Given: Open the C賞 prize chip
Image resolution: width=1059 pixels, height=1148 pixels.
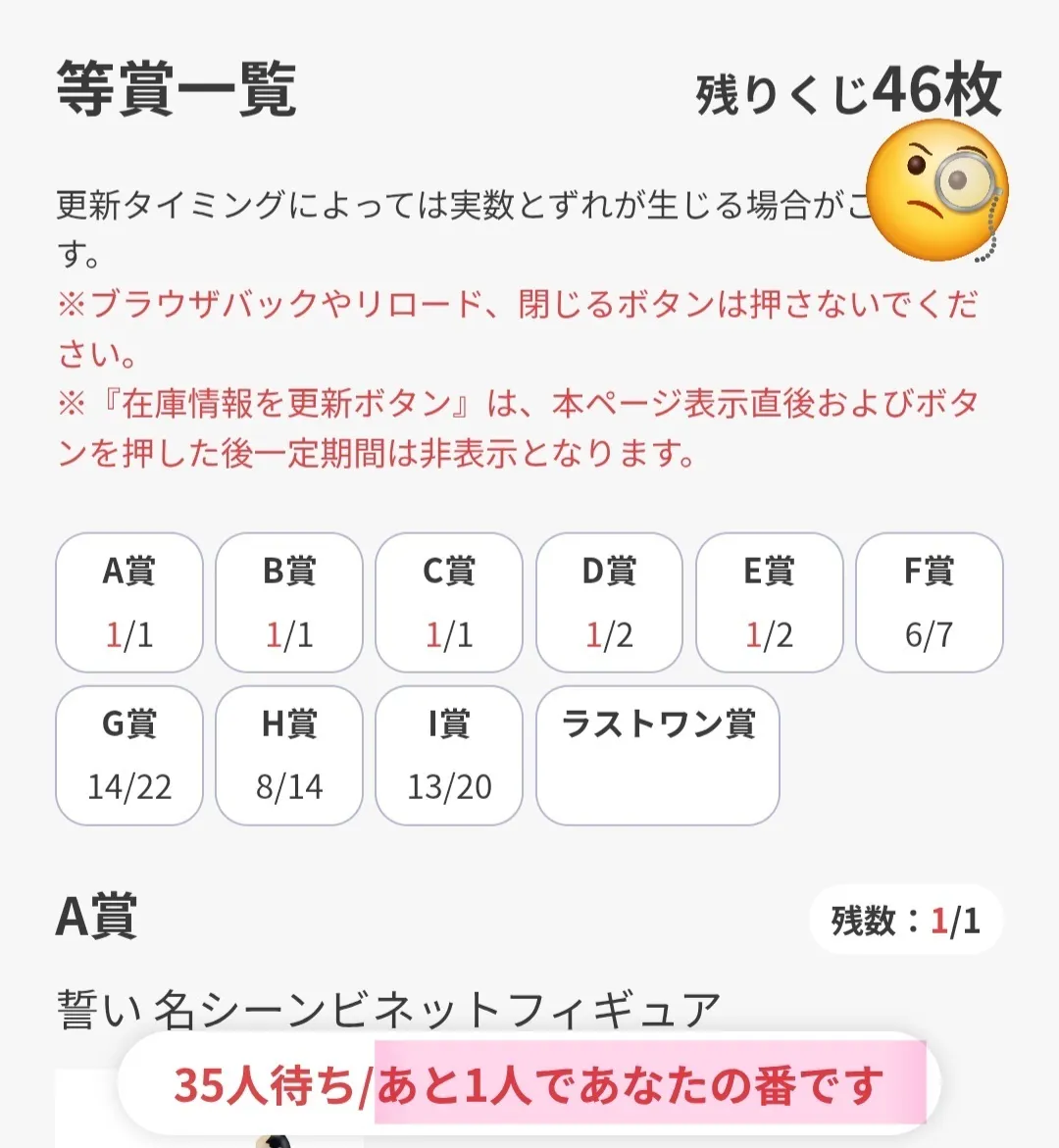Looking at the screenshot, I should click(449, 602).
